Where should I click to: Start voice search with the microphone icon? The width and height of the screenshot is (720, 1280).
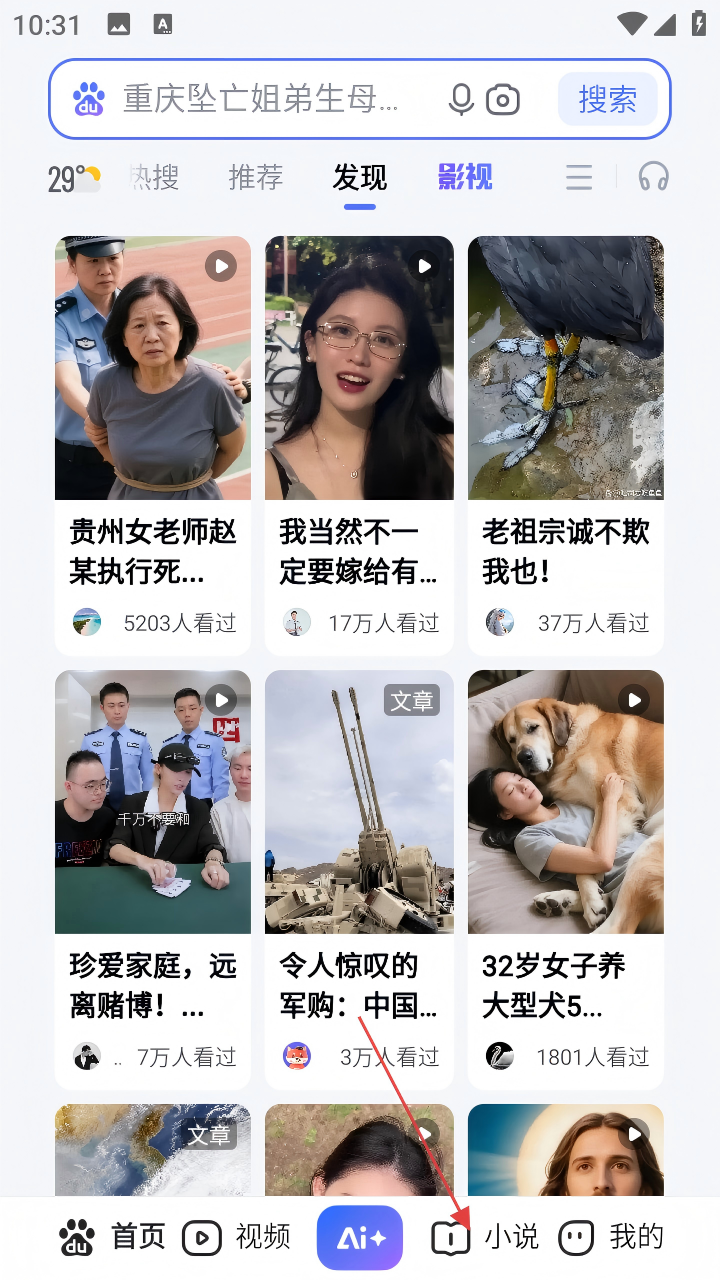[x=461, y=99]
